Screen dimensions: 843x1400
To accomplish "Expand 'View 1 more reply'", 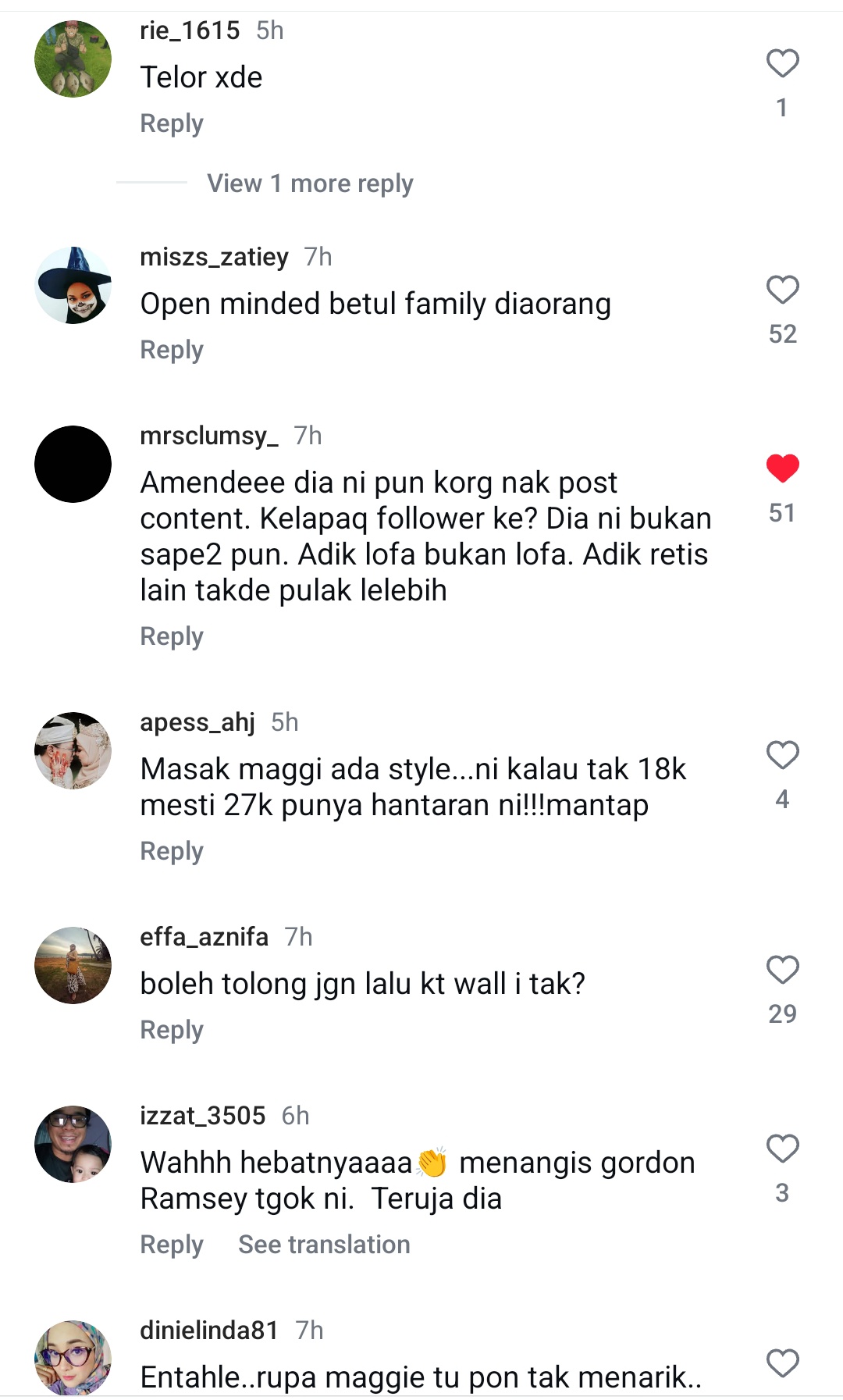I will pos(310,183).
